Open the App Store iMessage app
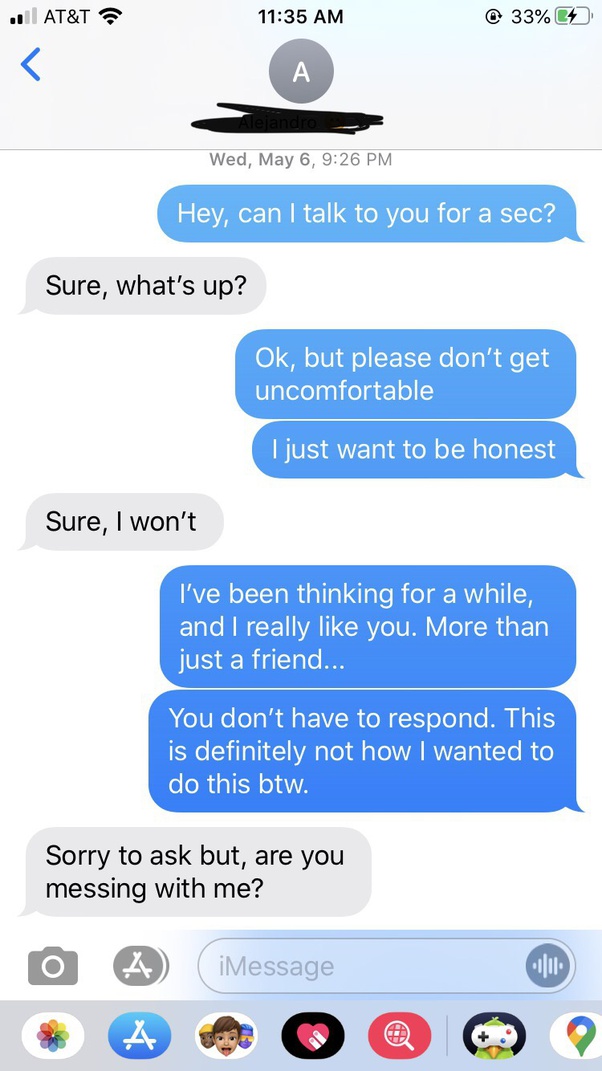The height and width of the screenshot is (1071, 602). click(139, 1035)
